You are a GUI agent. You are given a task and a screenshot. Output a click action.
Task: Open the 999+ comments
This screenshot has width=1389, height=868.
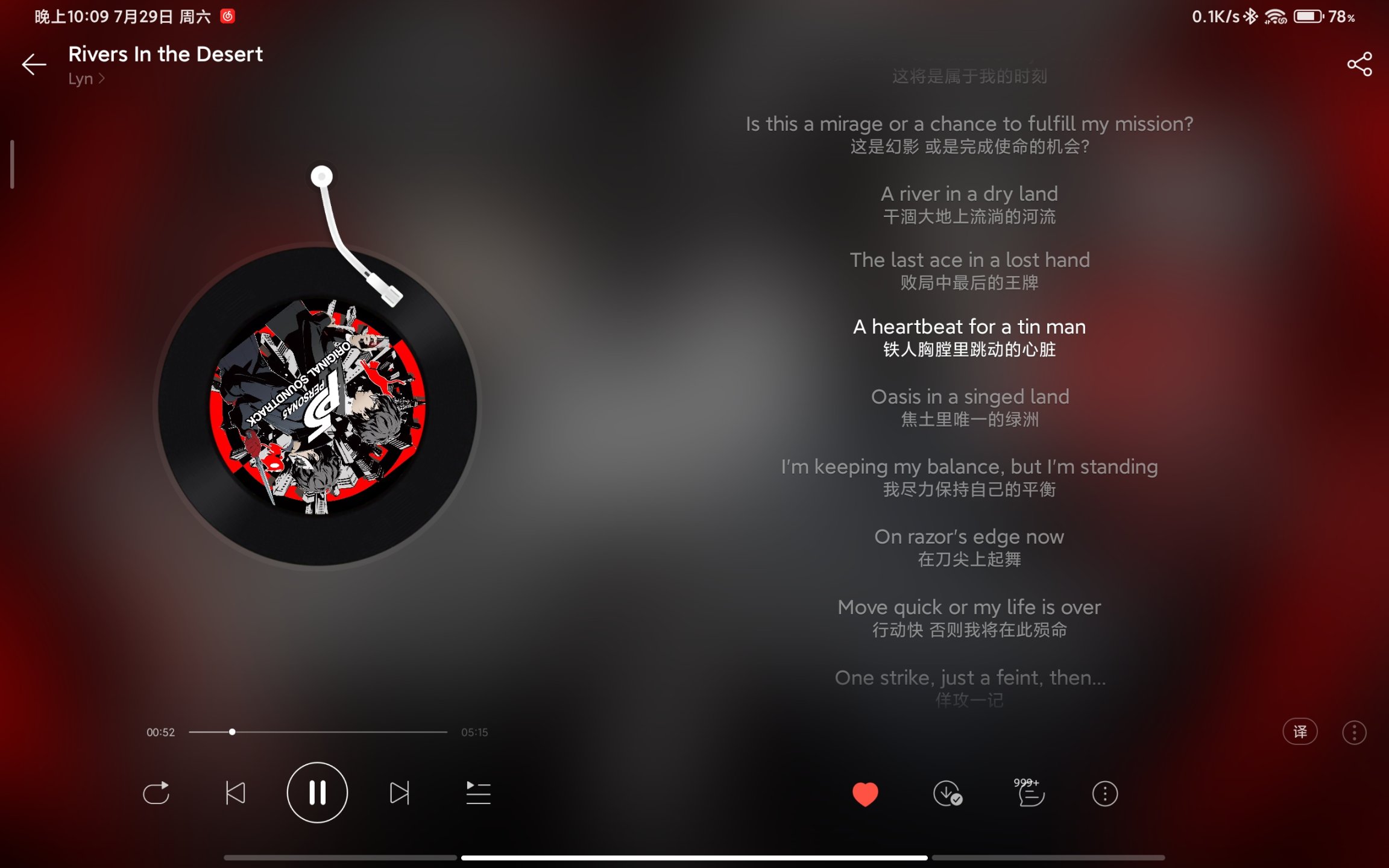point(1030,794)
